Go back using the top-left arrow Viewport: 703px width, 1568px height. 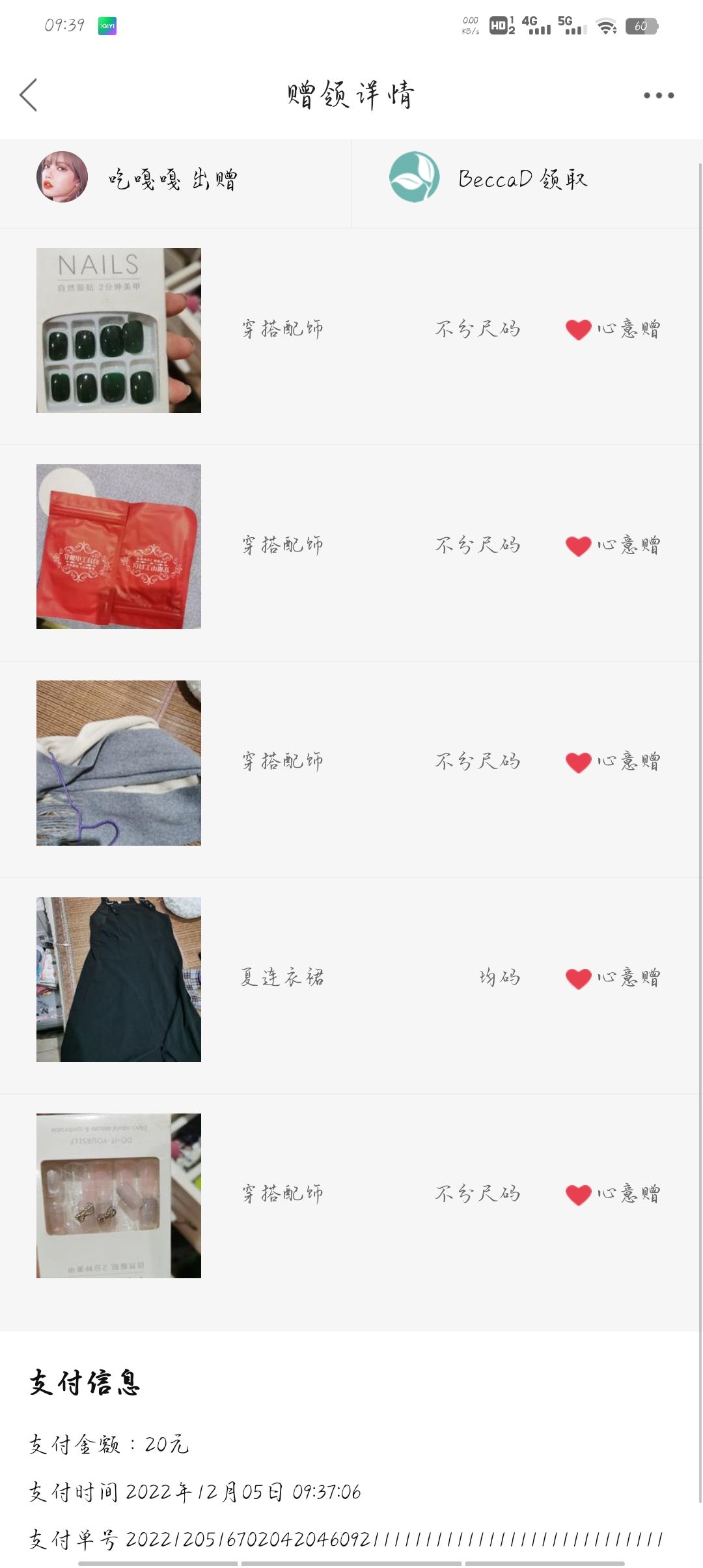[28, 95]
